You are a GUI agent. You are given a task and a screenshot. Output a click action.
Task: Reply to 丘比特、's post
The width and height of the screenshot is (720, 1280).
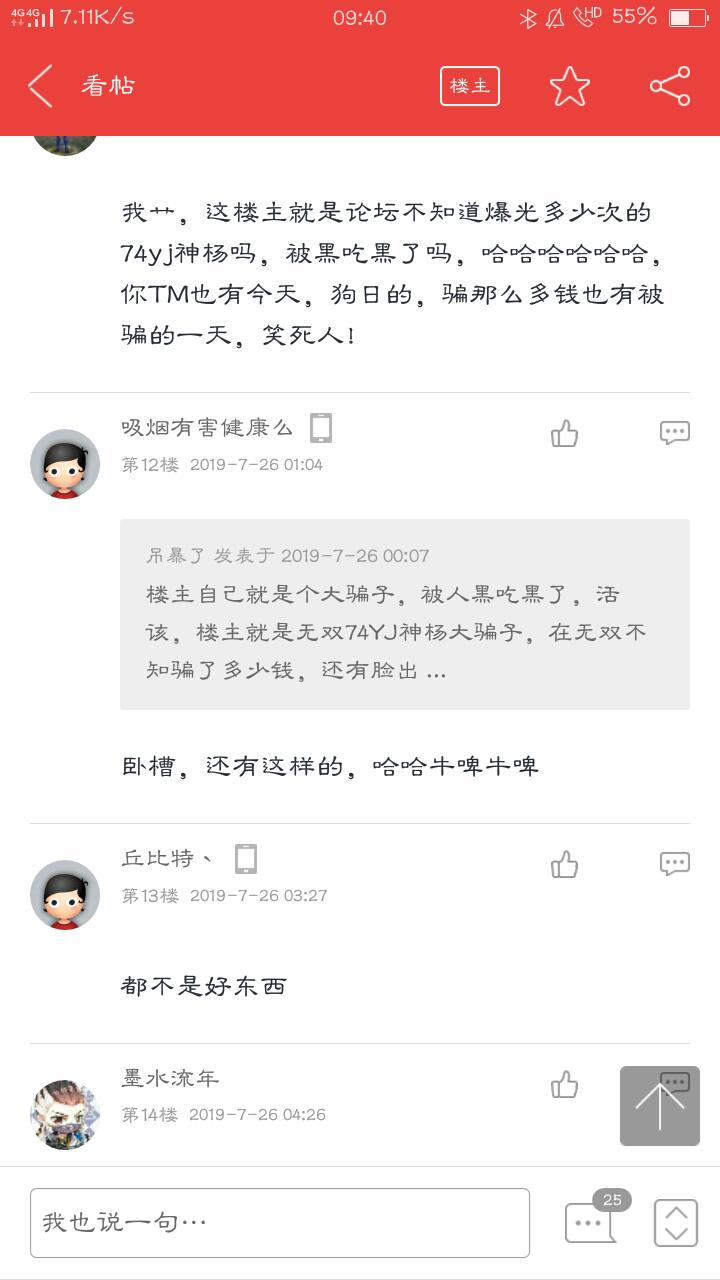pos(675,863)
